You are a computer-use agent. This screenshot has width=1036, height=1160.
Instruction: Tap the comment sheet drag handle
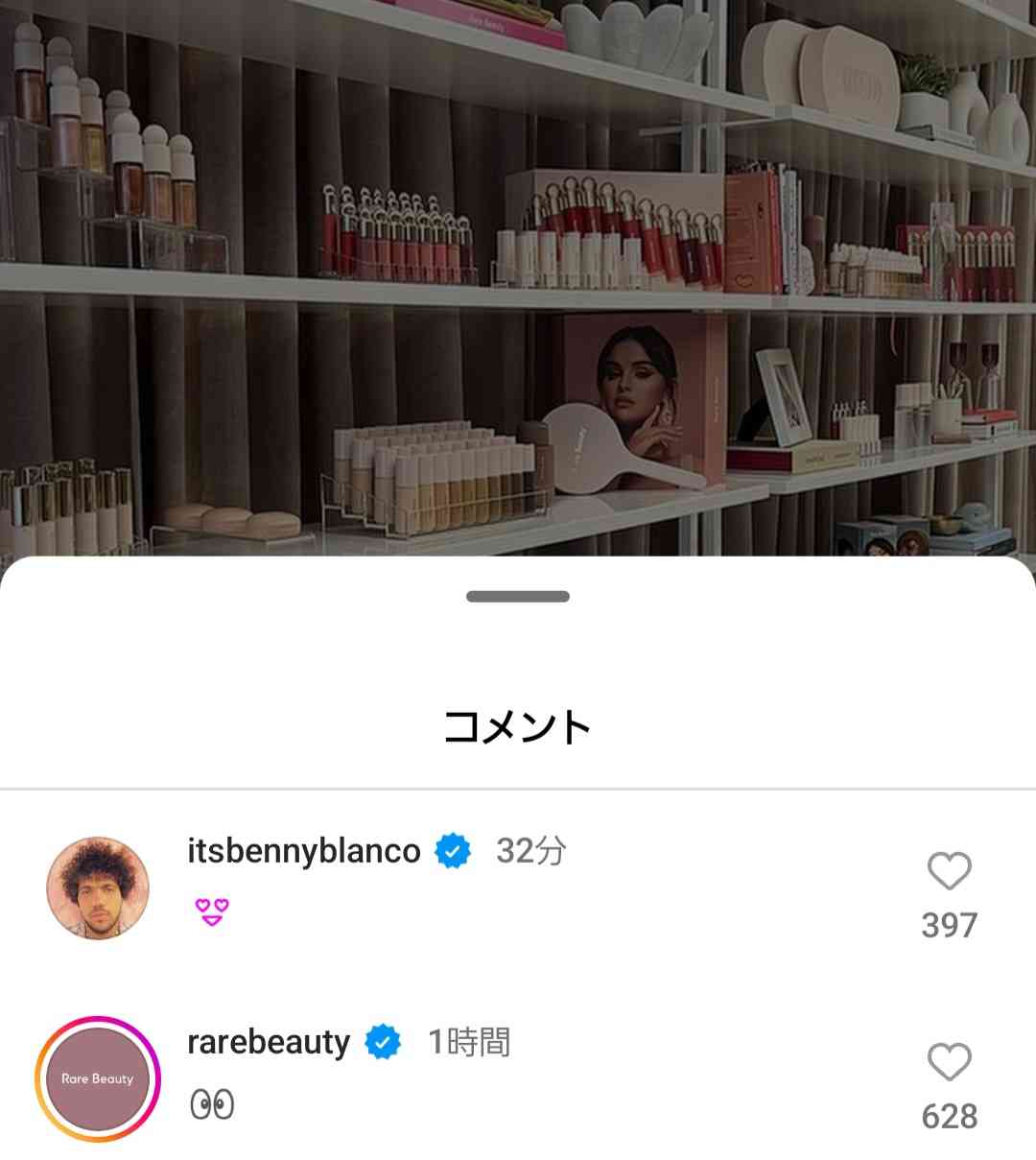[518, 597]
